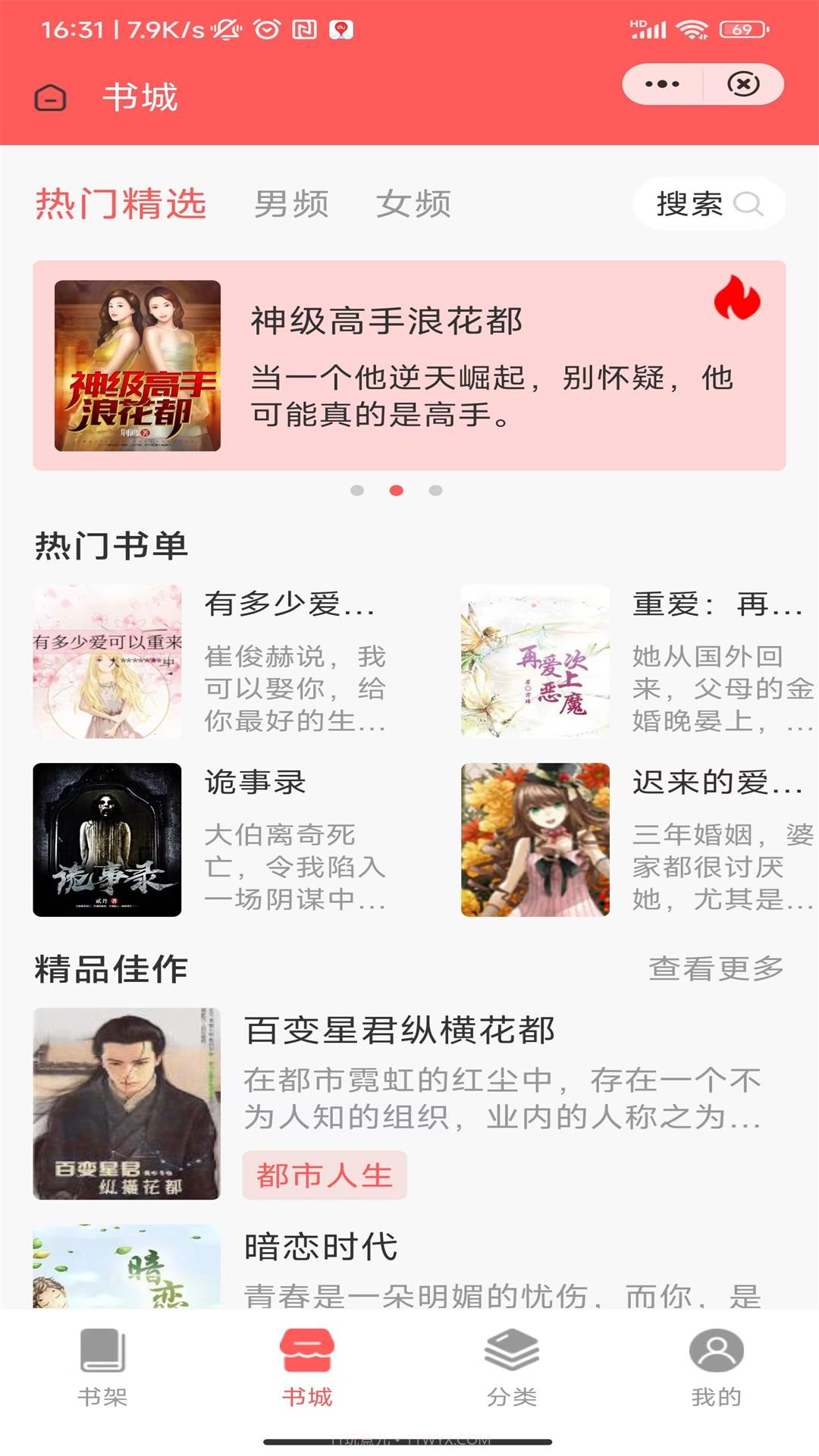Open the 都市人生 genre tag
This screenshot has width=819, height=1456.
324,1175
